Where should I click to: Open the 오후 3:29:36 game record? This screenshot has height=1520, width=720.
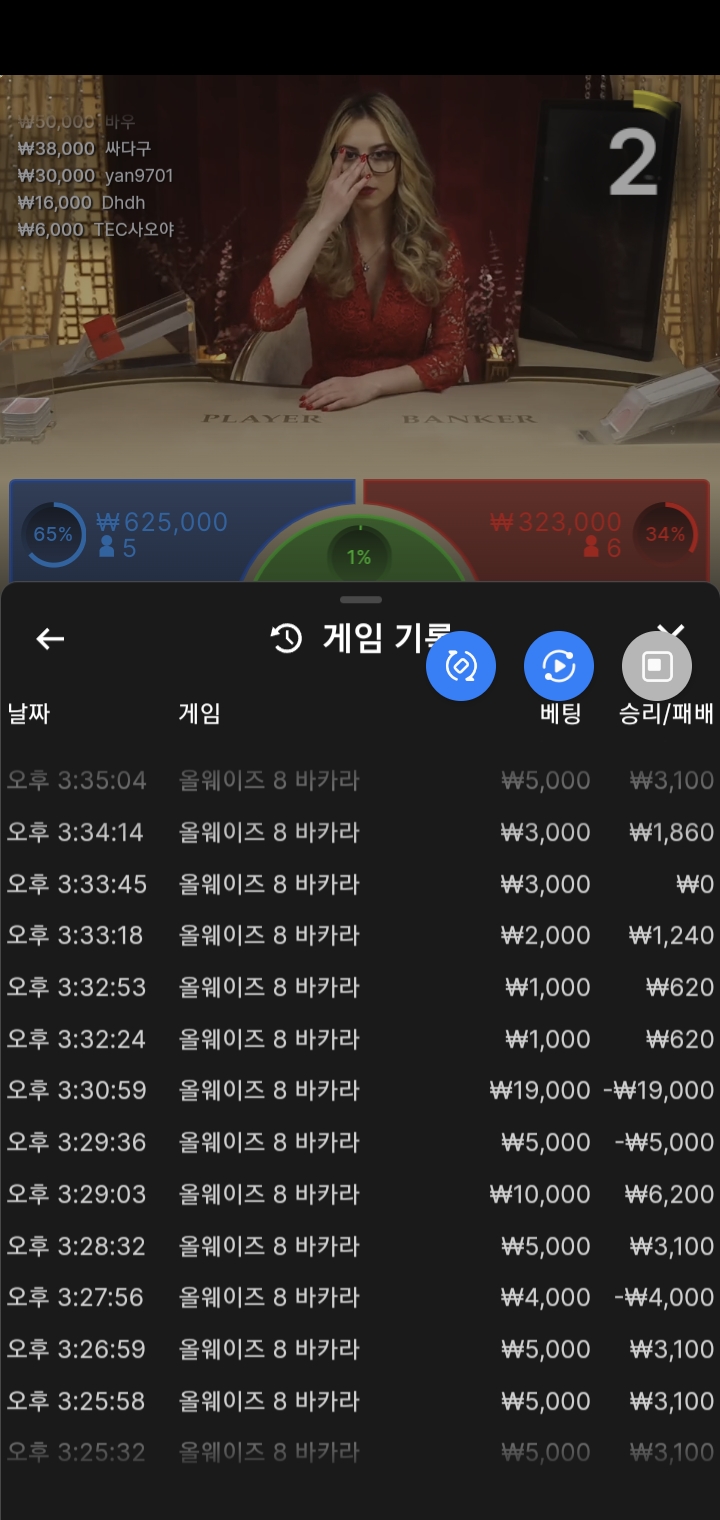pos(360,1142)
